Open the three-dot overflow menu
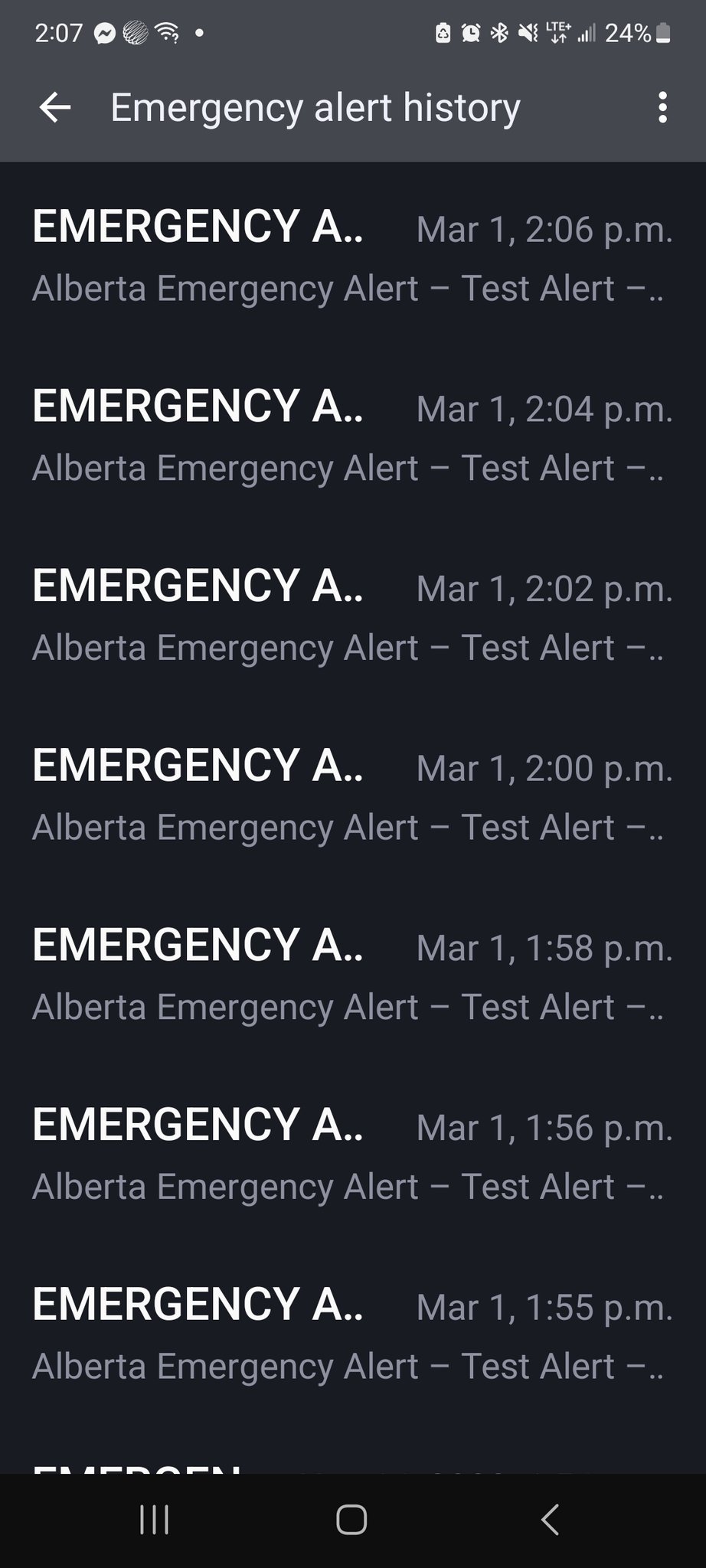 [662, 107]
